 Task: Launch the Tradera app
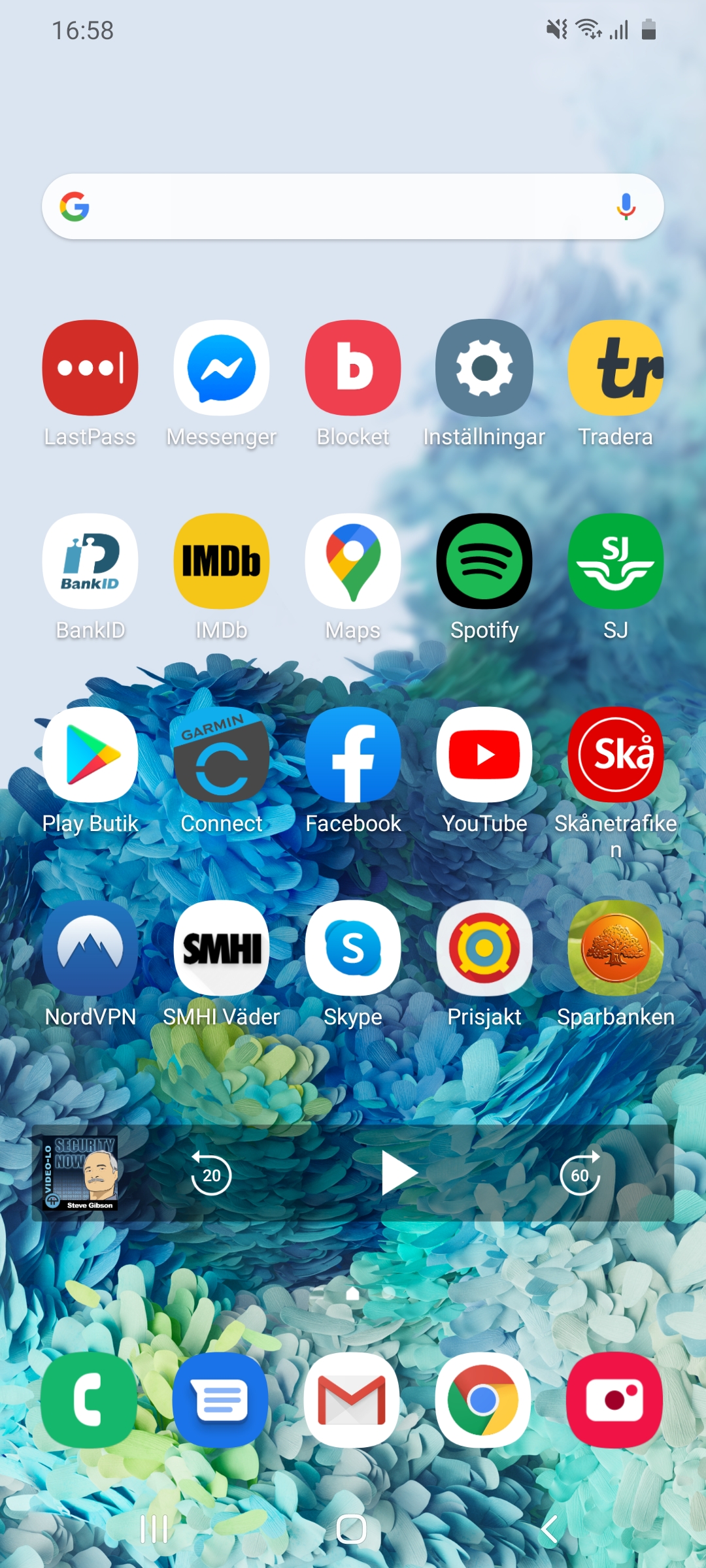pos(616,368)
